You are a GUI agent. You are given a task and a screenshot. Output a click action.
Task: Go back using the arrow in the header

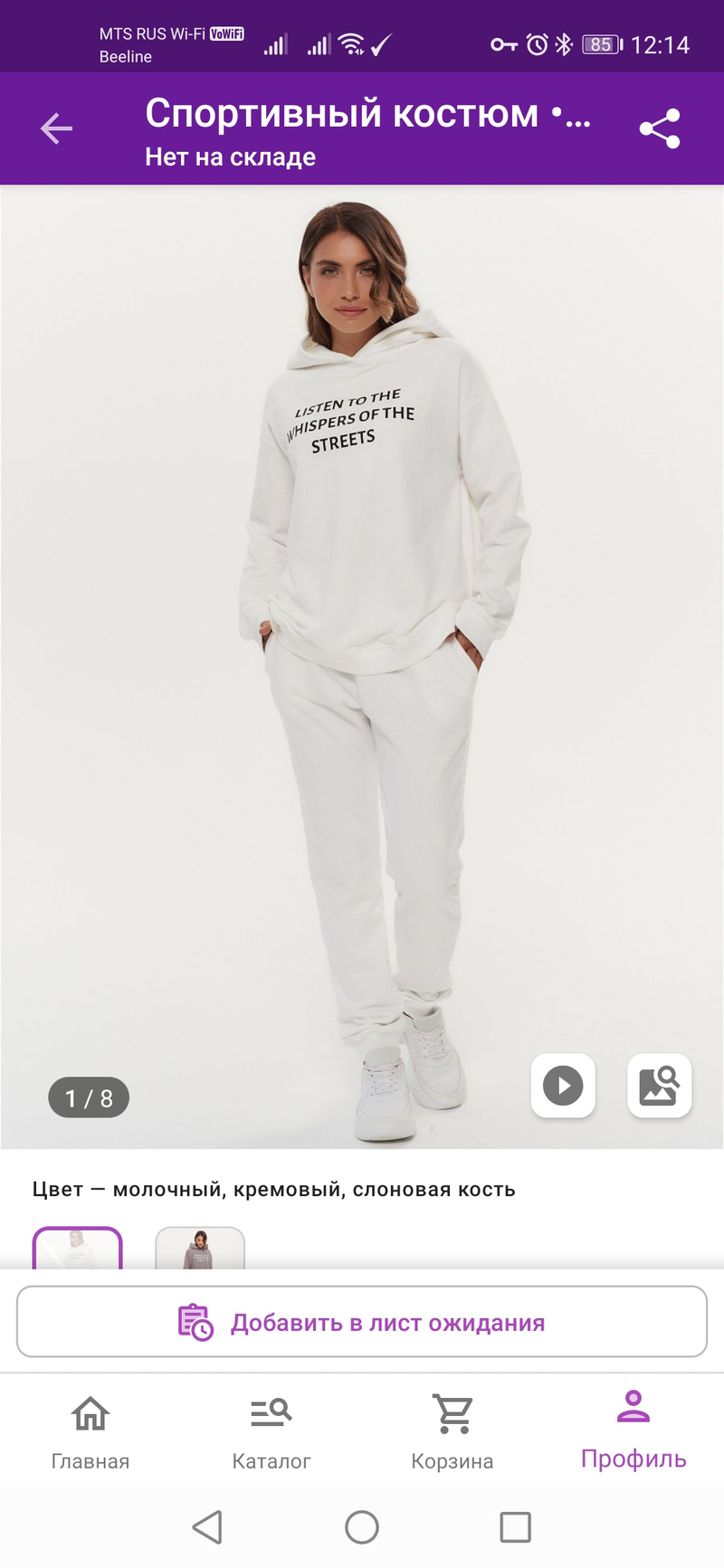point(56,128)
